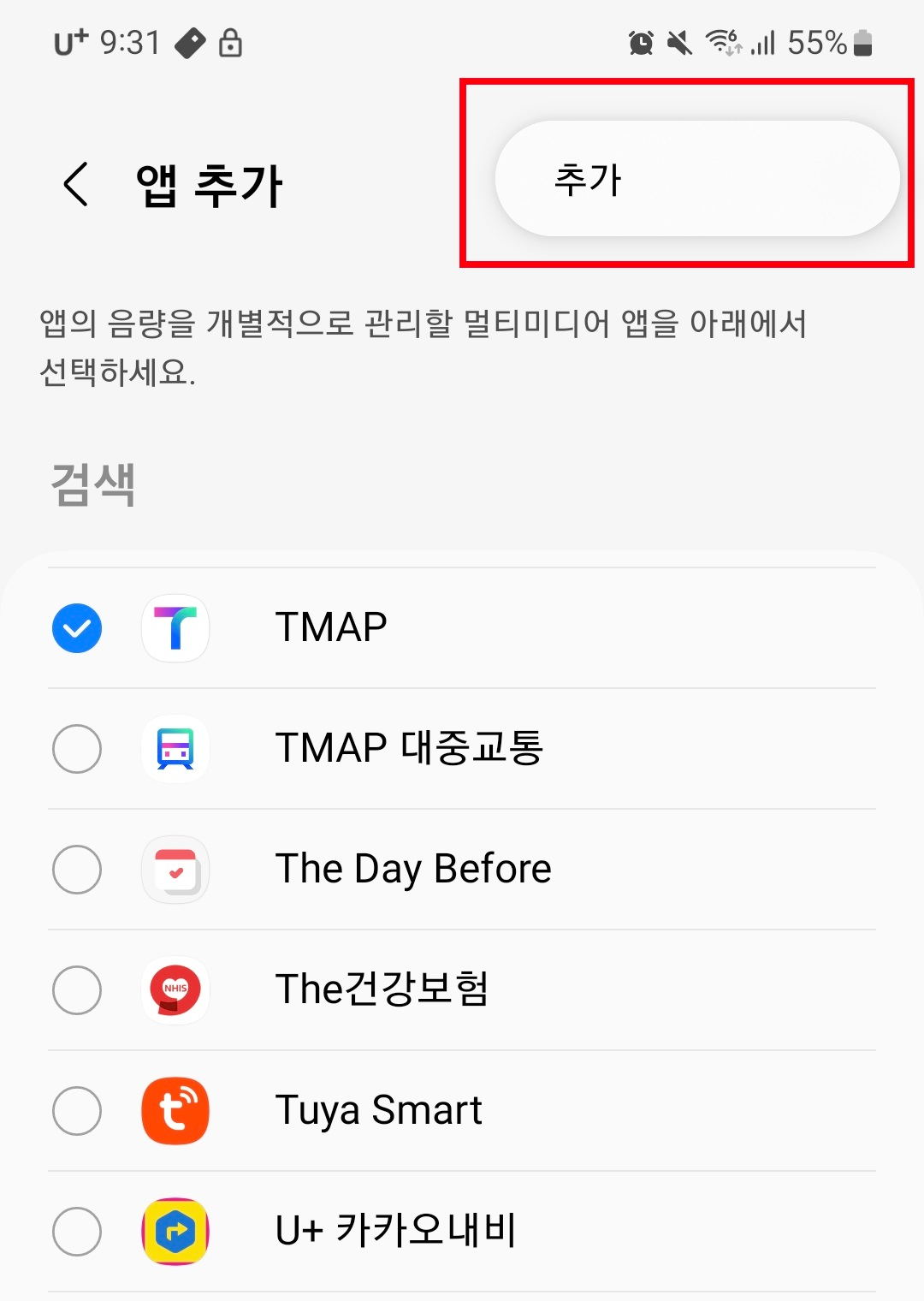Check the TMAP 대중교통 checkbox
This screenshot has height=1301, width=924.
77,749
